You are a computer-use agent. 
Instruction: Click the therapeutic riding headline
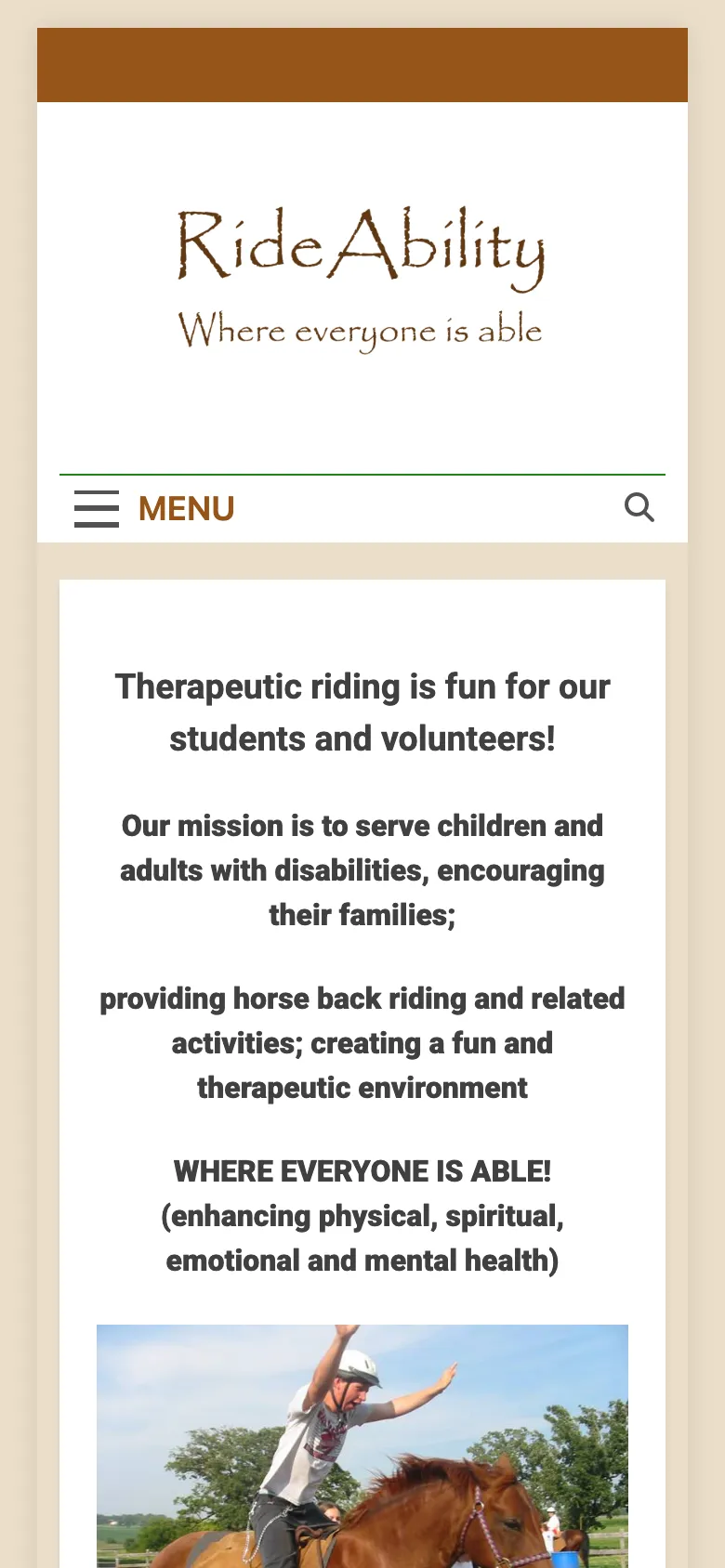coord(362,712)
